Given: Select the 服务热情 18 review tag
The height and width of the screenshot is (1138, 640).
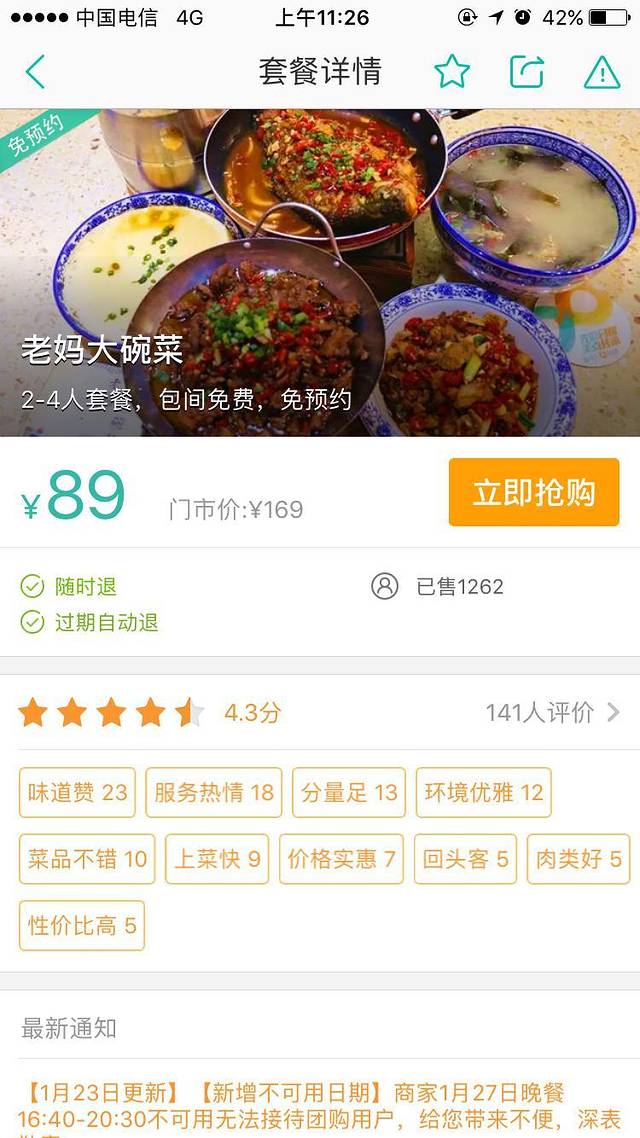Looking at the screenshot, I should pos(214,793).
